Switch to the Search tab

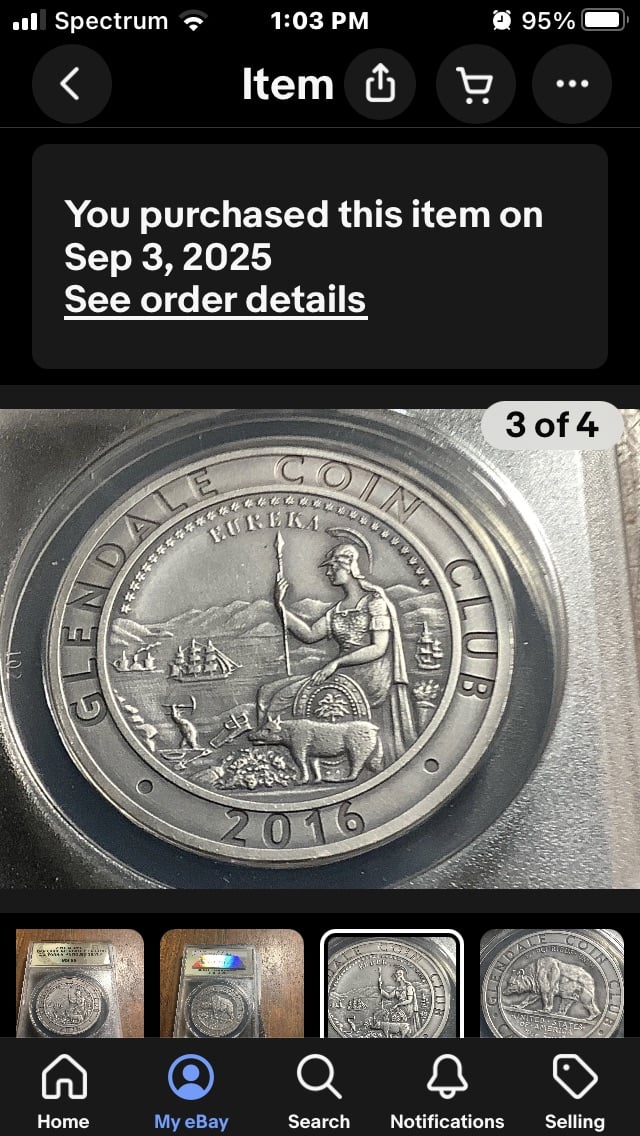coord(319,1091)
